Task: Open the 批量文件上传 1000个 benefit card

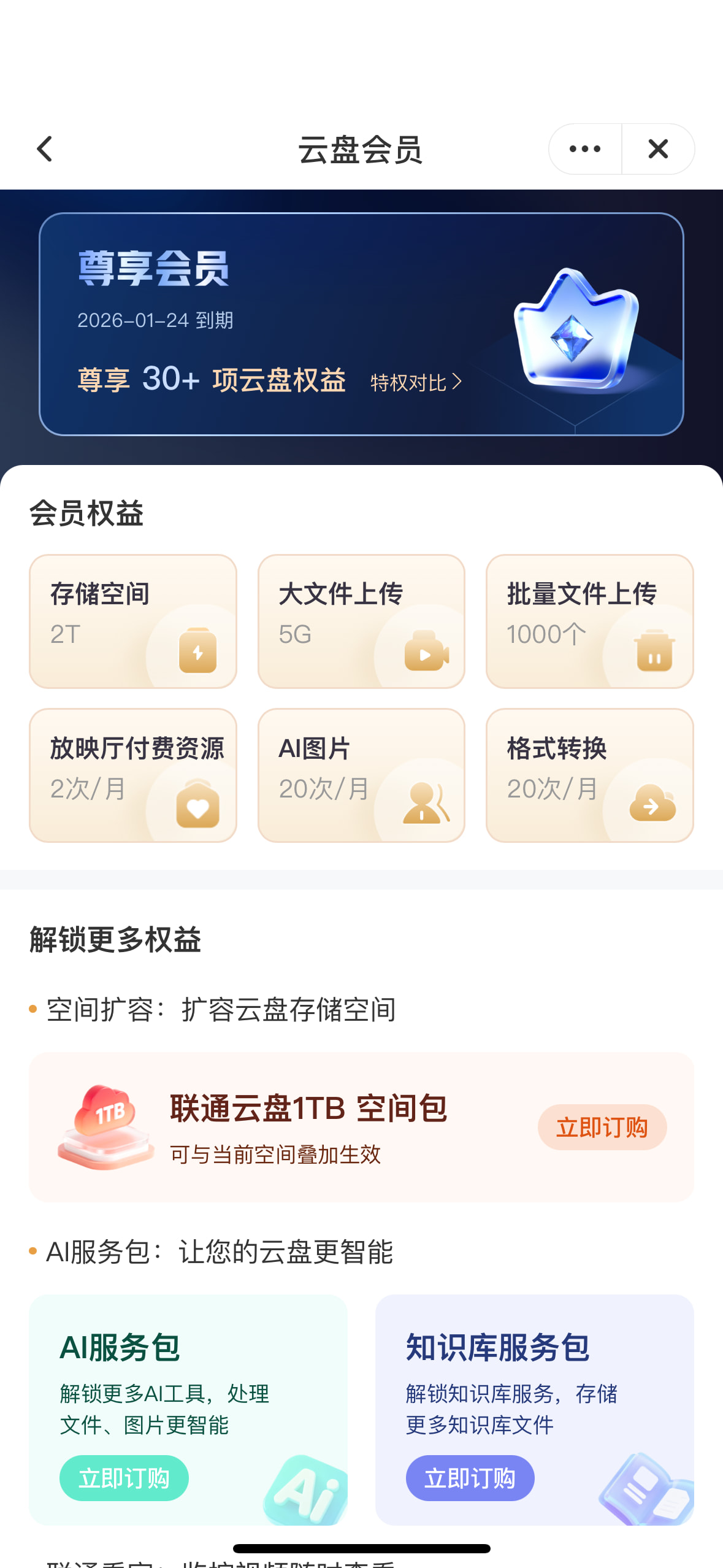Action: [589, 621]
